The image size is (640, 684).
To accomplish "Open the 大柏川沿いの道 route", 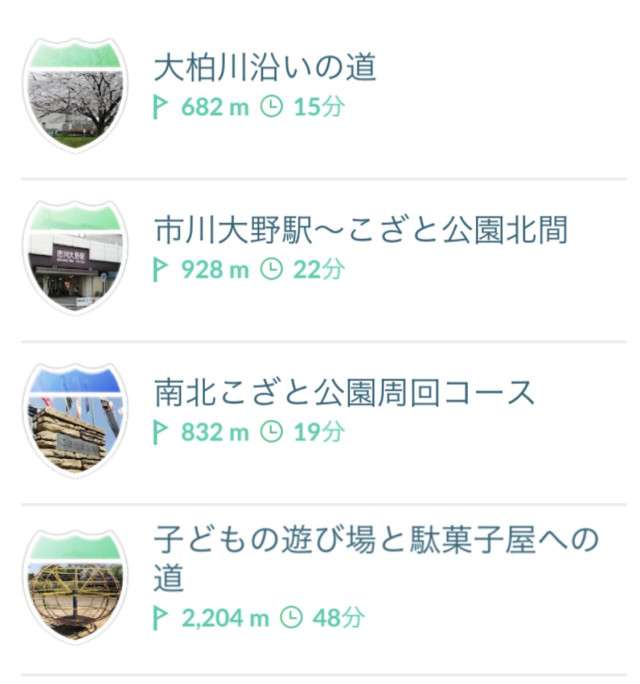I will 265,68.
